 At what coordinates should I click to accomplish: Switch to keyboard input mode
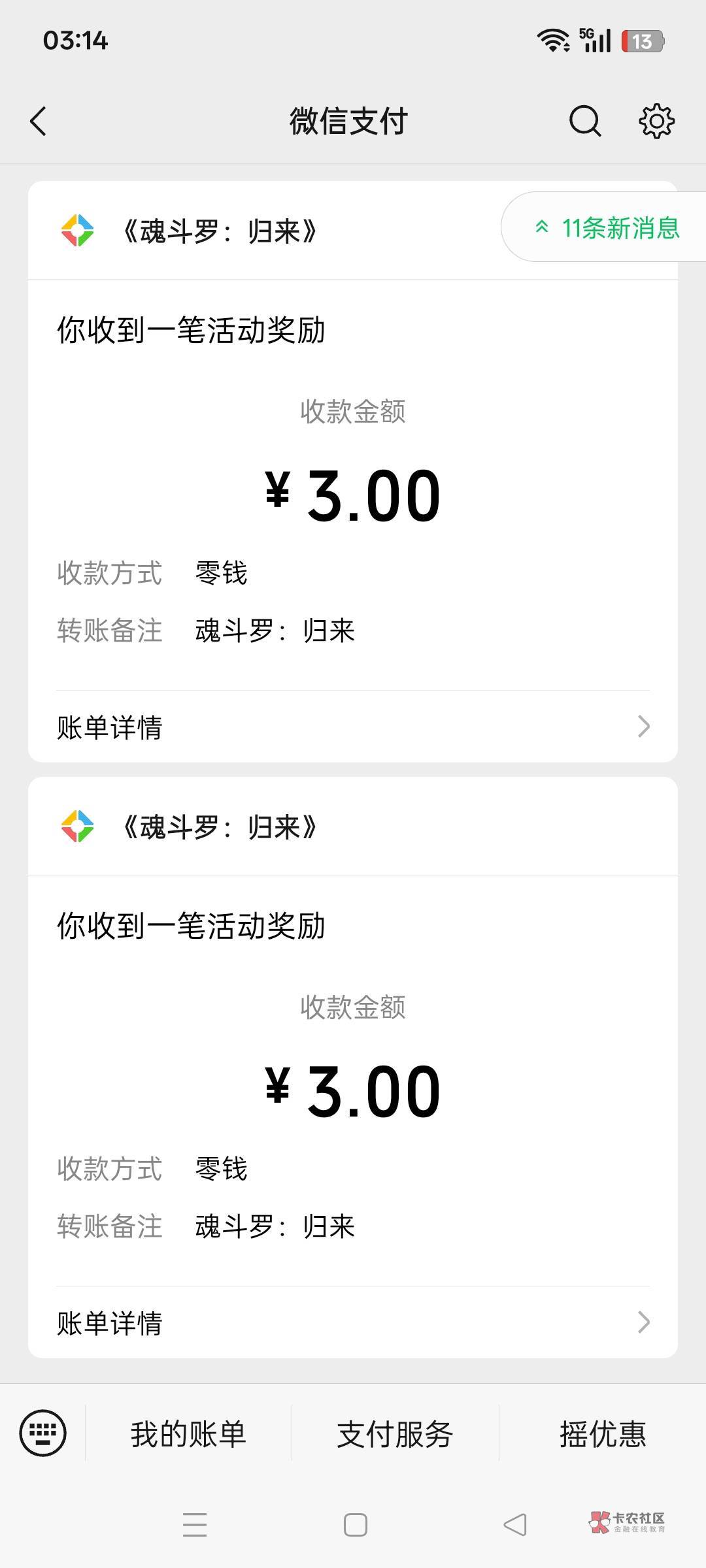(43, 1433)
